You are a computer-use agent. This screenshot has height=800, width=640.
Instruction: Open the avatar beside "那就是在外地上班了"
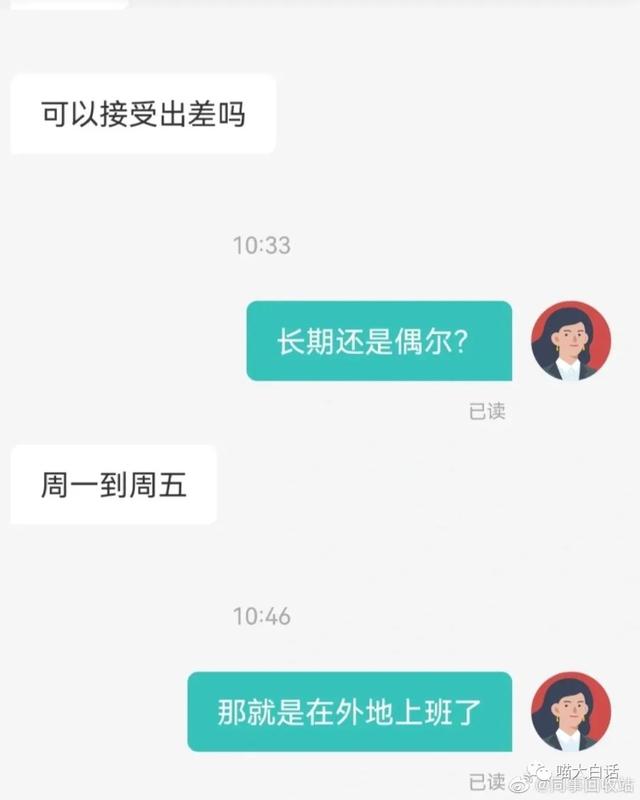pos(570,711)
